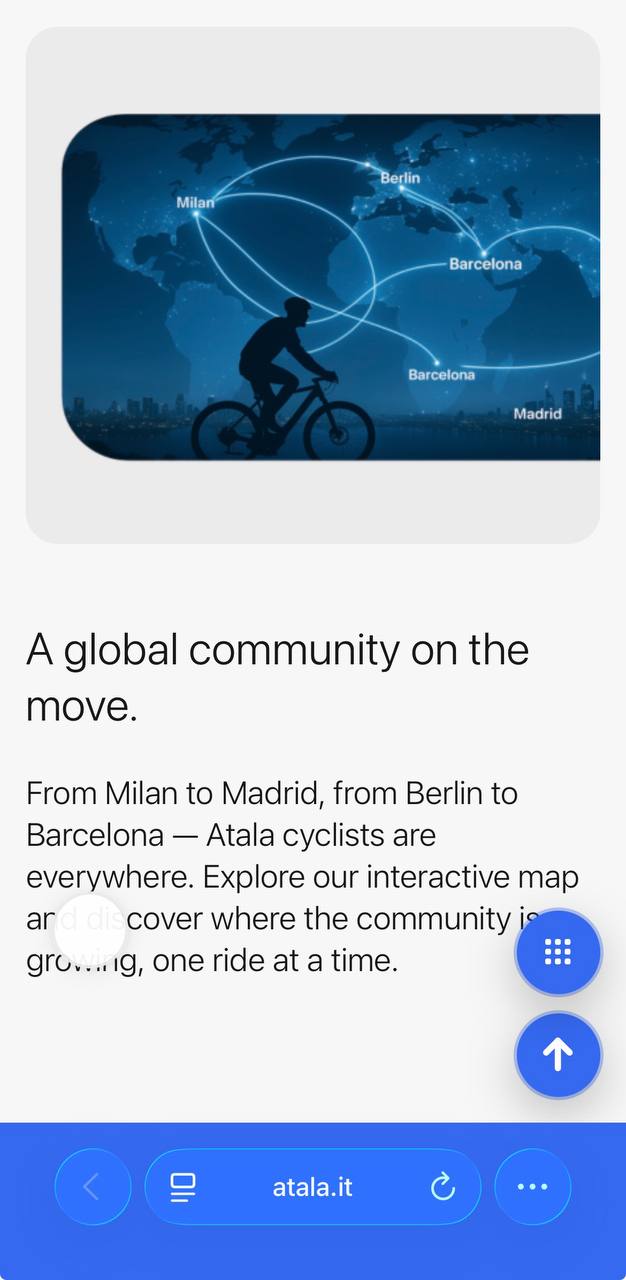Open the page format options icon
Image resolution: width=626 pixels, height=1280 pixels.
point(182,1187)
